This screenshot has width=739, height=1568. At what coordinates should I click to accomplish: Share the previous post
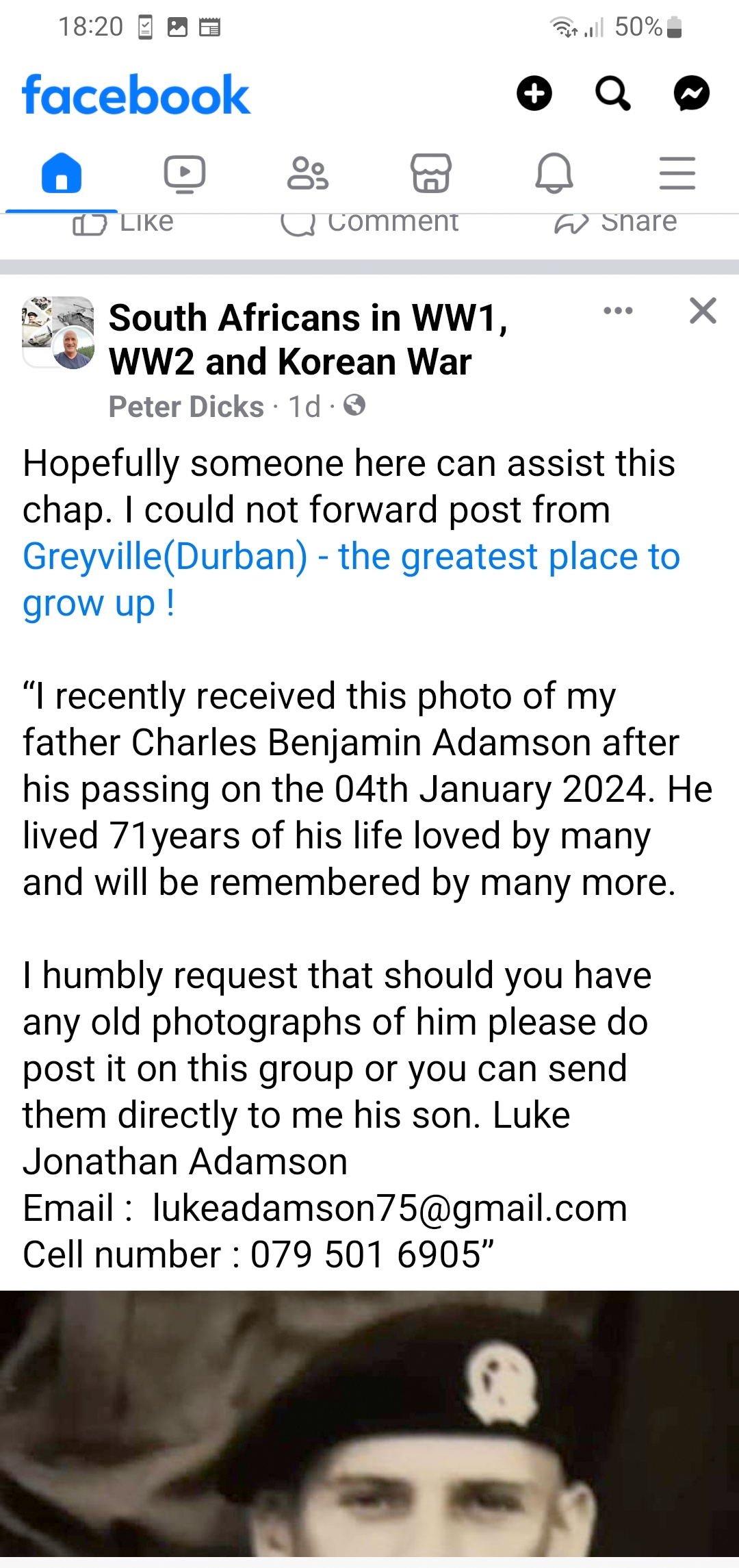(x=616, y=223)
